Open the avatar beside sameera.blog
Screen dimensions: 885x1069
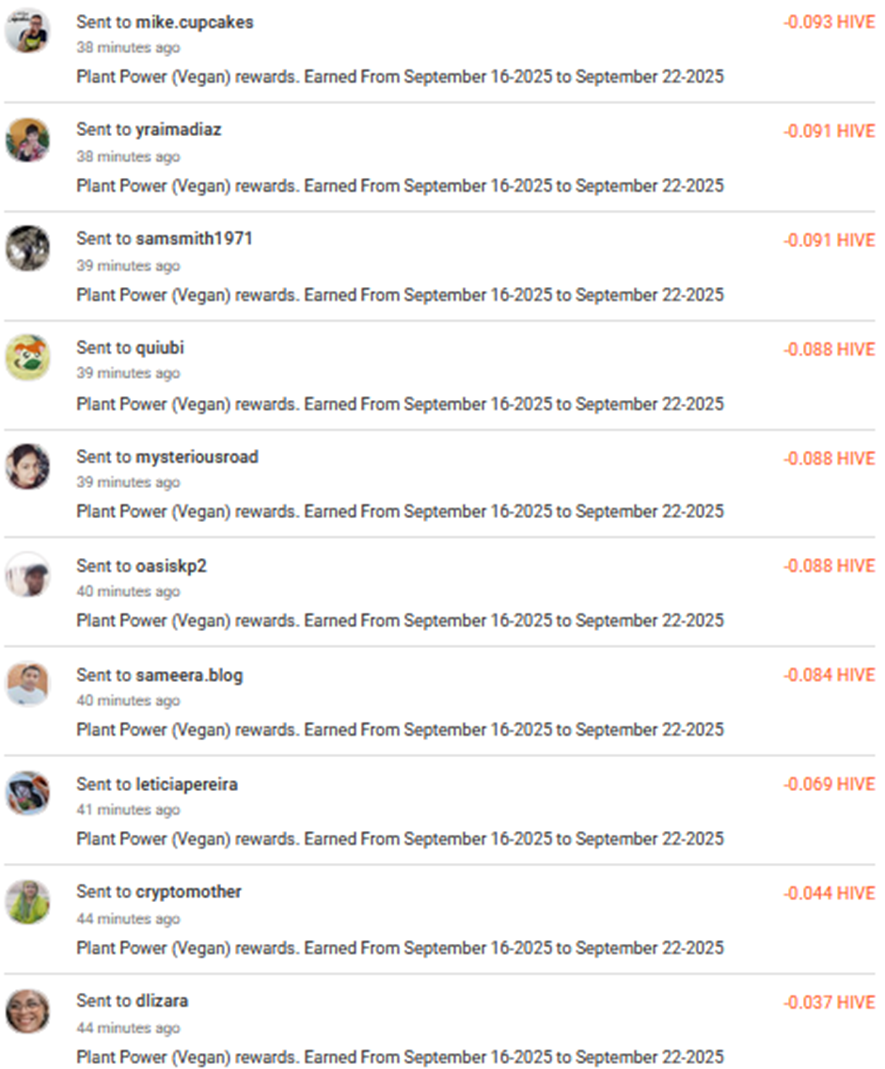coord(27,684)
